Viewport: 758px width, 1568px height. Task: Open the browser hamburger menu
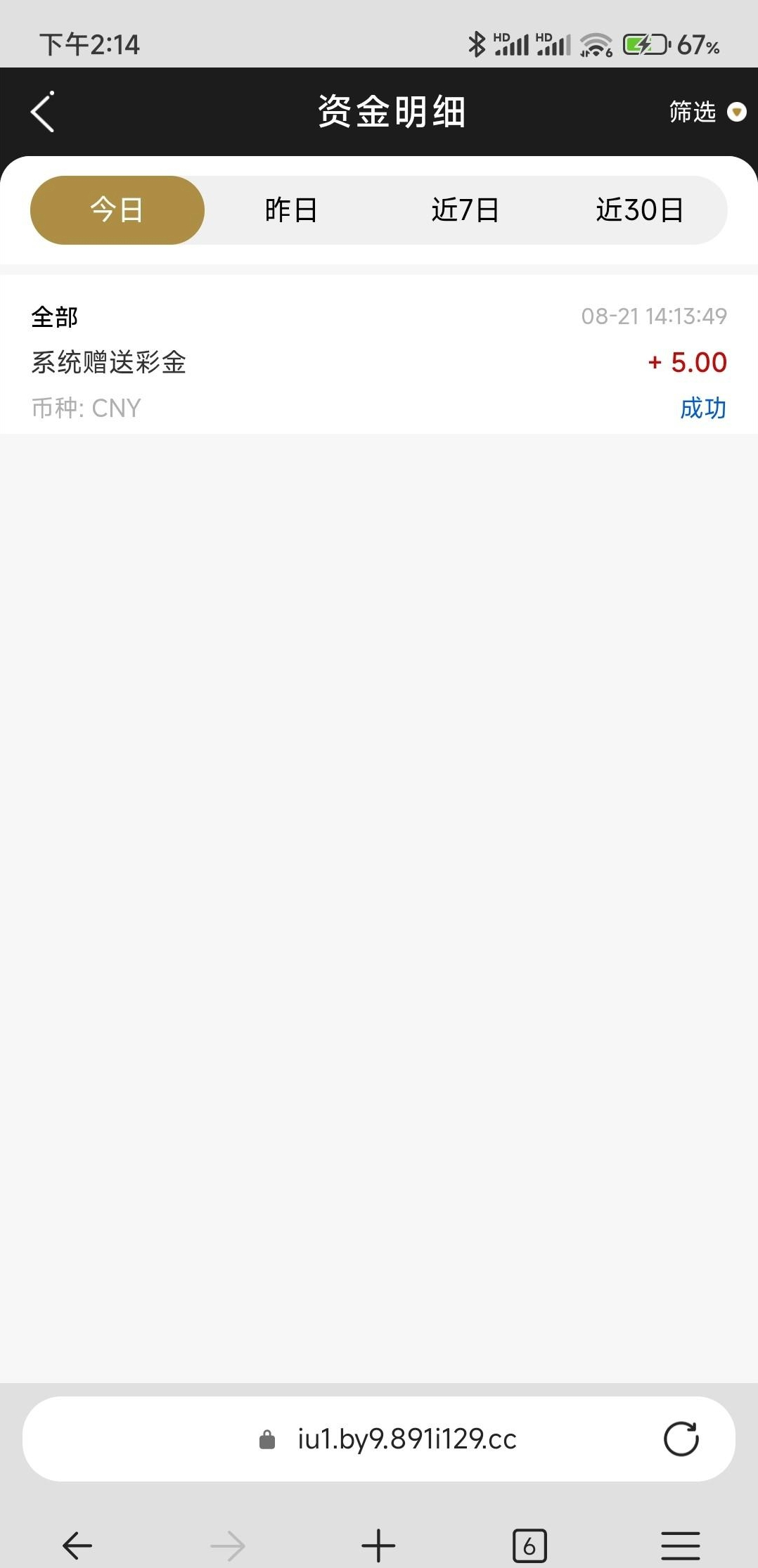click(680, 1545)
